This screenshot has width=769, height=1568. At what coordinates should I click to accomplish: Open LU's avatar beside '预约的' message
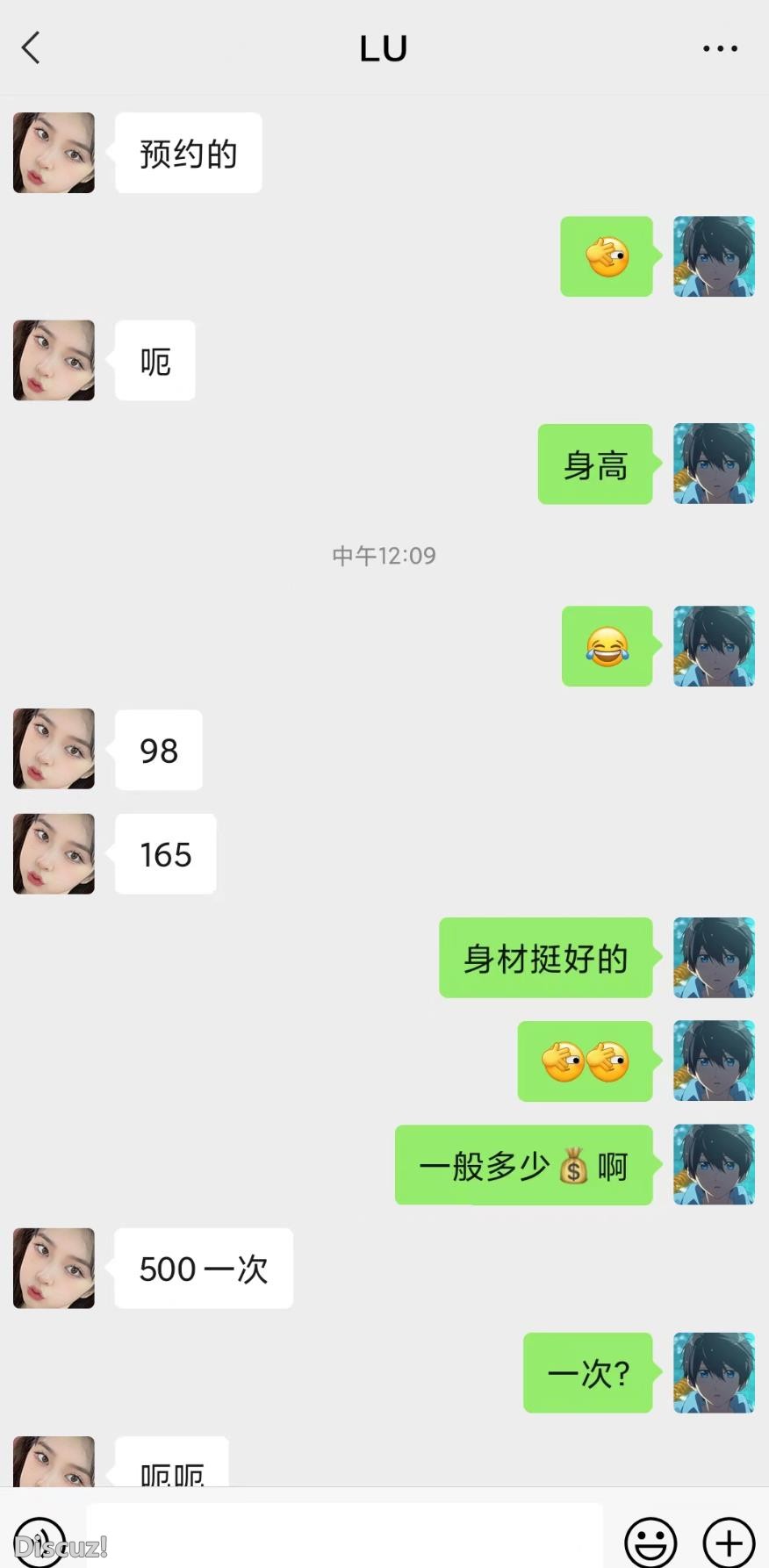[54, 153]
